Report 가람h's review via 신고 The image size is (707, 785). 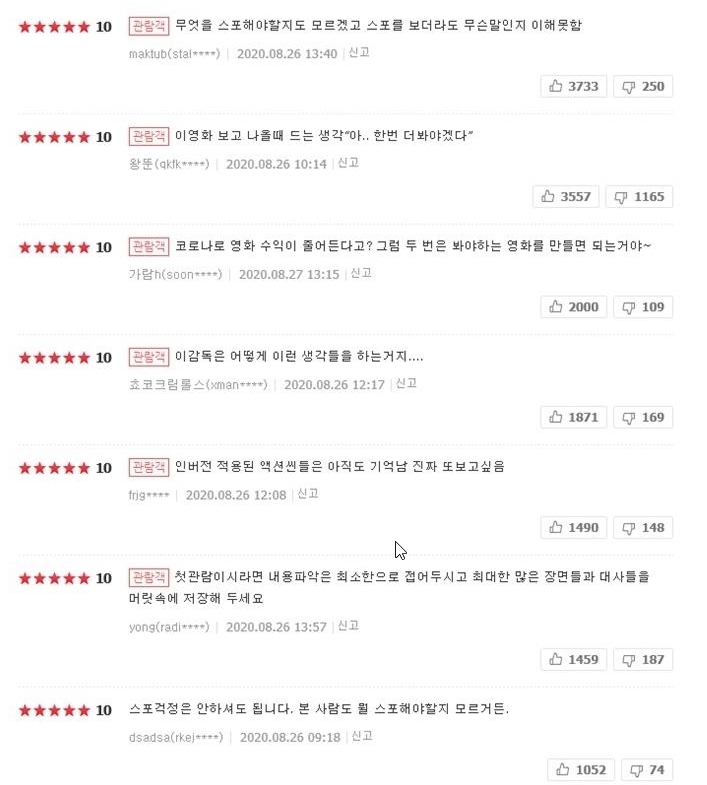point(361,272)
